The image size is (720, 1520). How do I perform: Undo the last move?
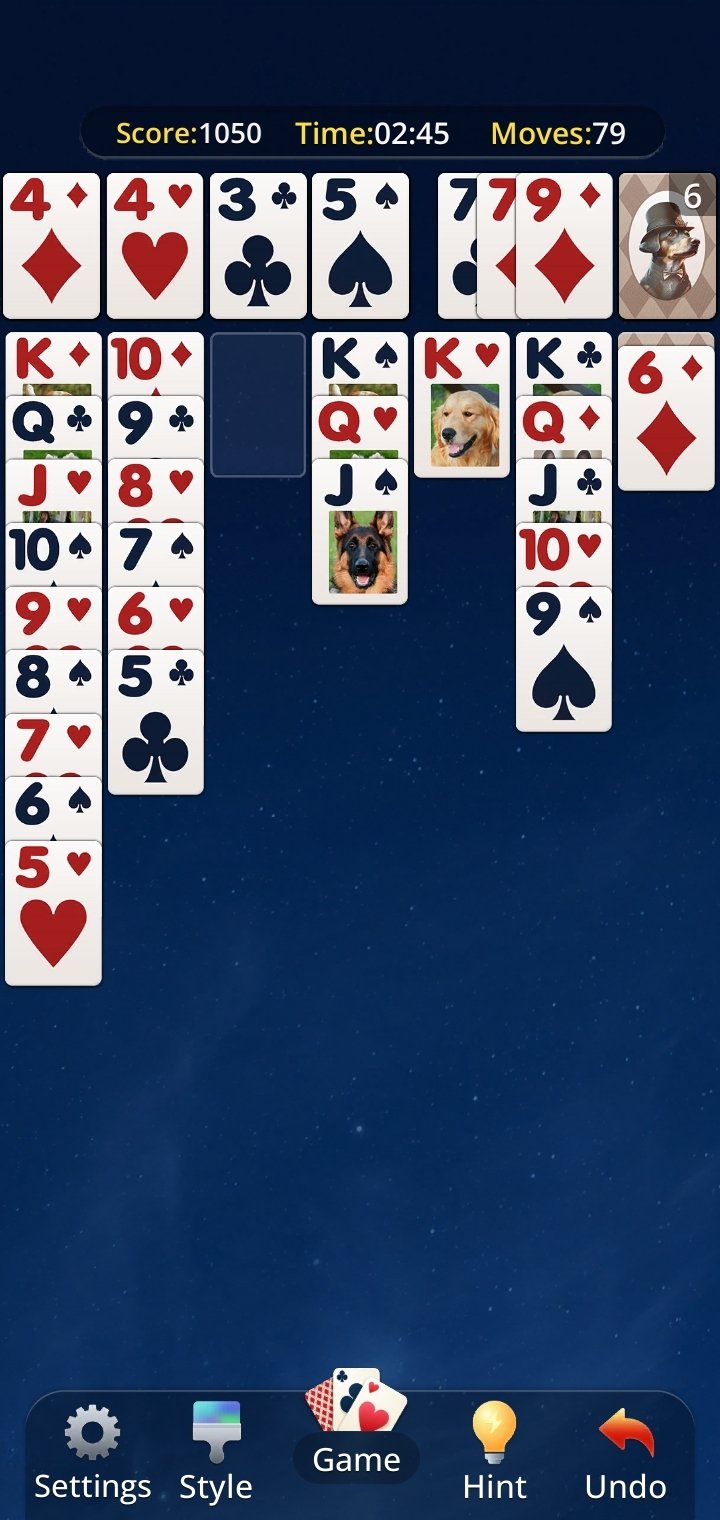click(625, 1453)
